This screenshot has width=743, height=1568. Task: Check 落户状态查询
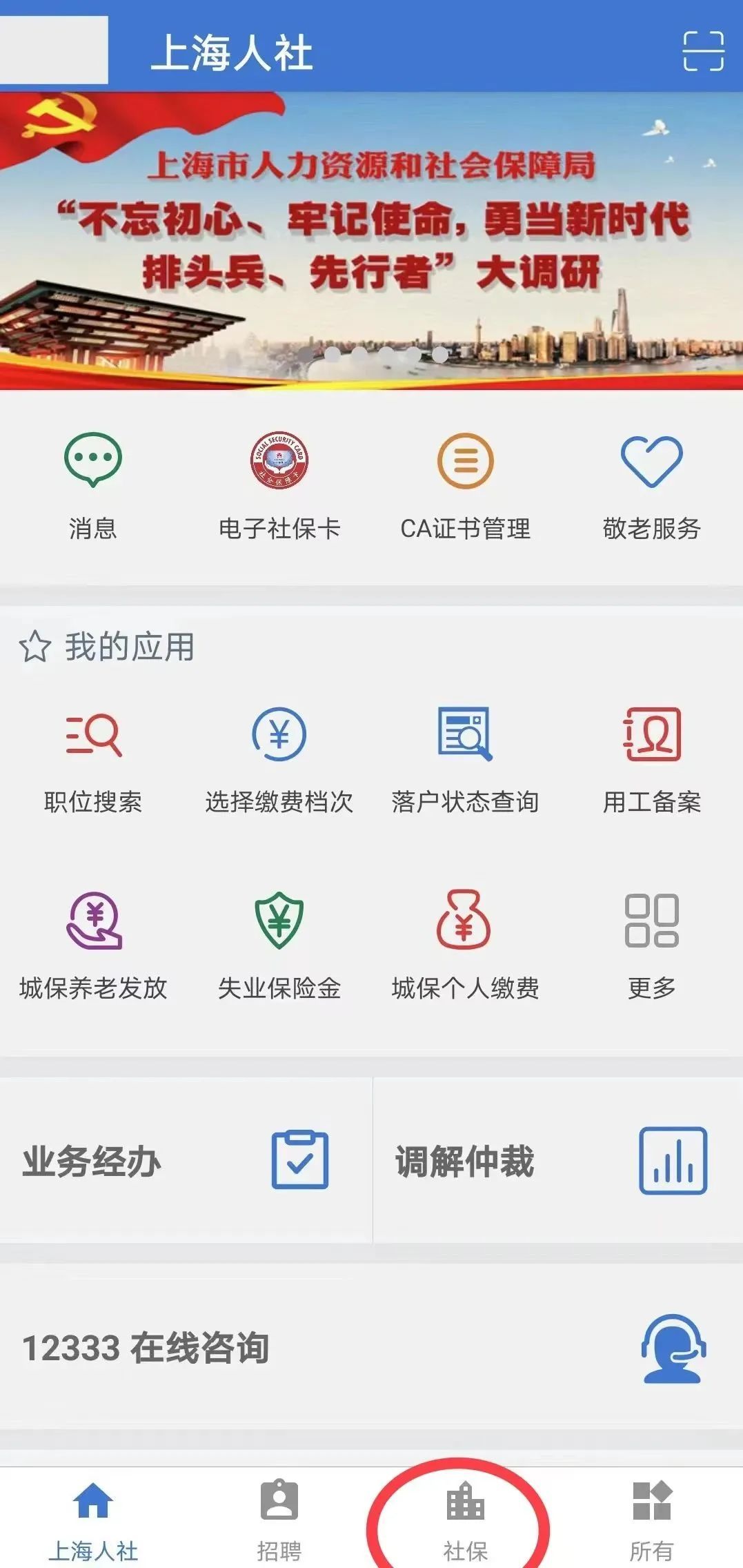click(x=465, y=759)
